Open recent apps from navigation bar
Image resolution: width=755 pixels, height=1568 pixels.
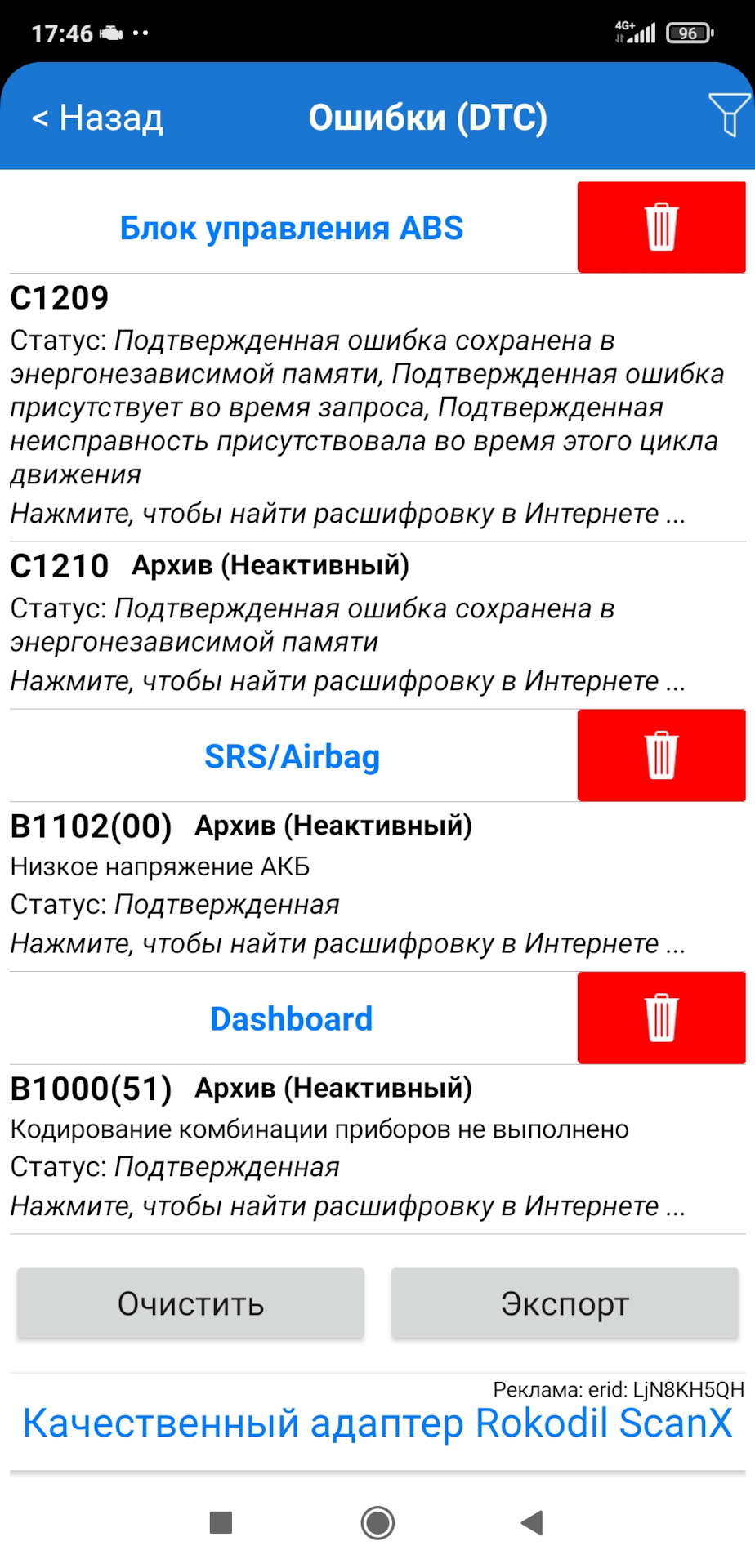point(221,1522)
